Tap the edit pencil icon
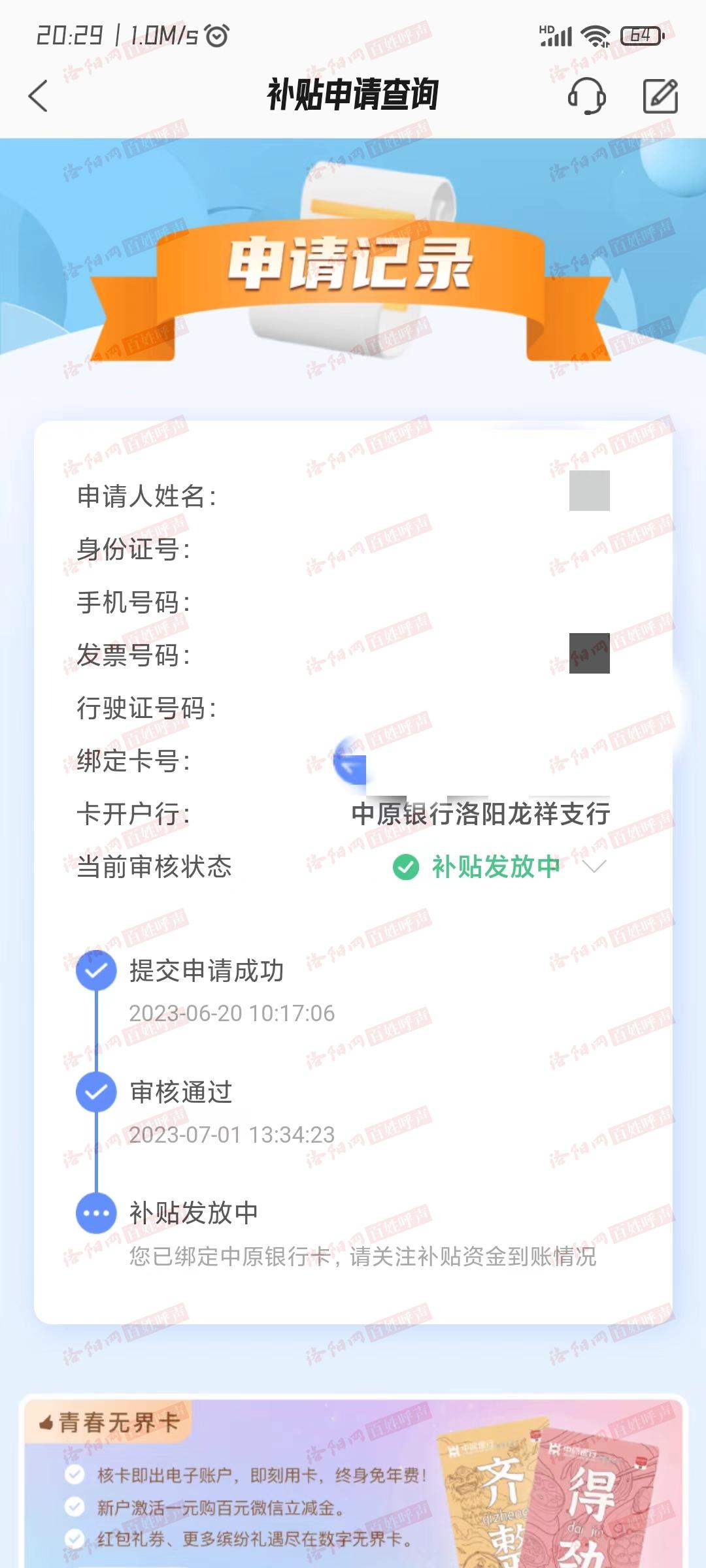This screenshot has width=706, height=1568. click(x=660, y=96)
